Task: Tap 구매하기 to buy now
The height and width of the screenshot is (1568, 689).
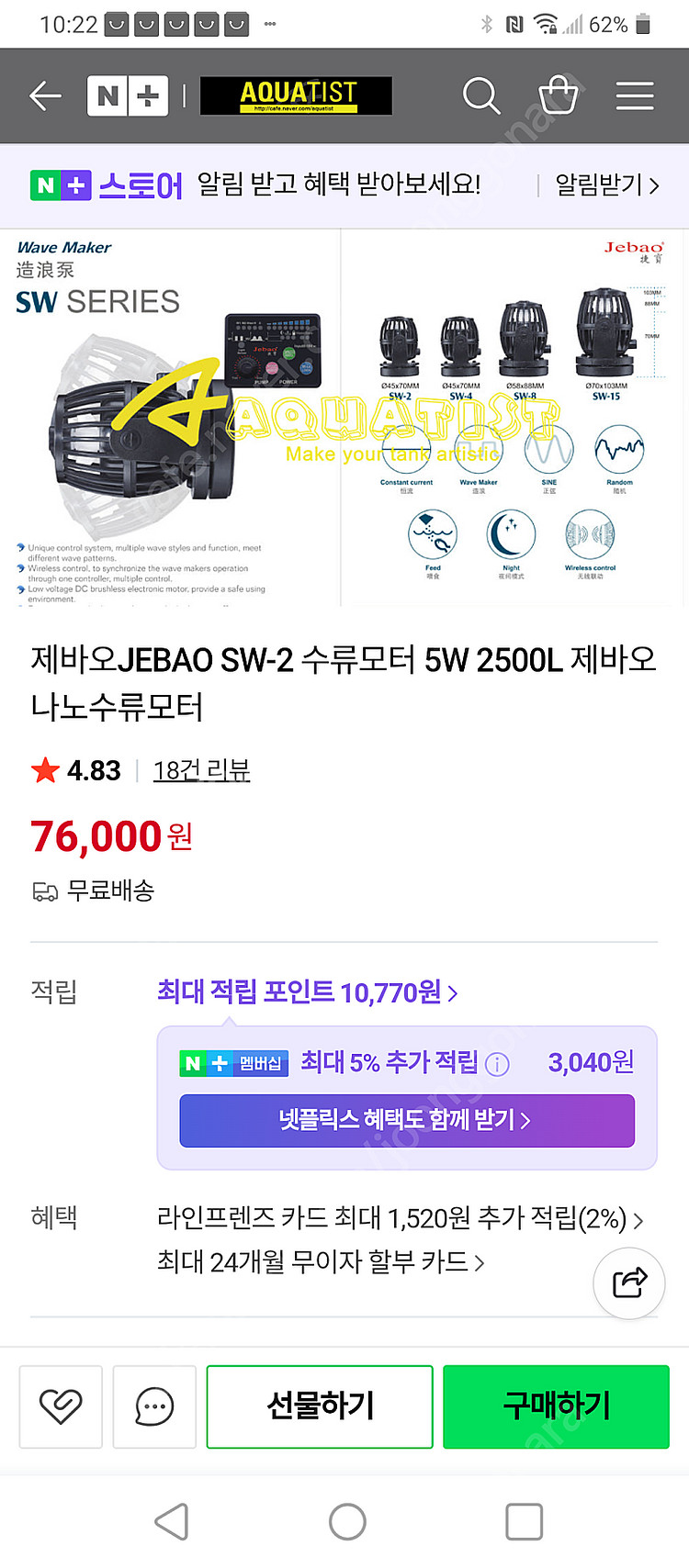Action: point(556,1406)
